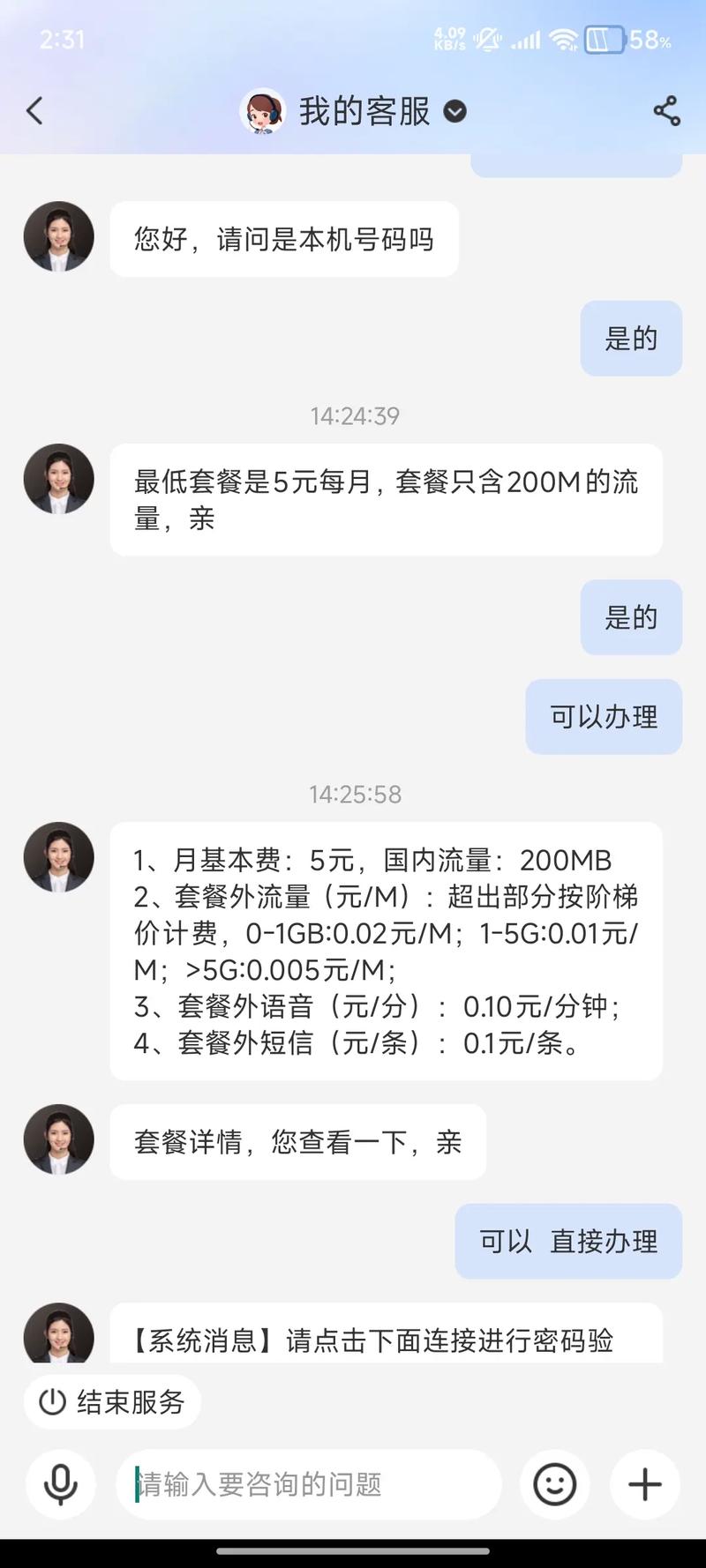Tap the microphone icon for voice input

tap(59, 1484)
